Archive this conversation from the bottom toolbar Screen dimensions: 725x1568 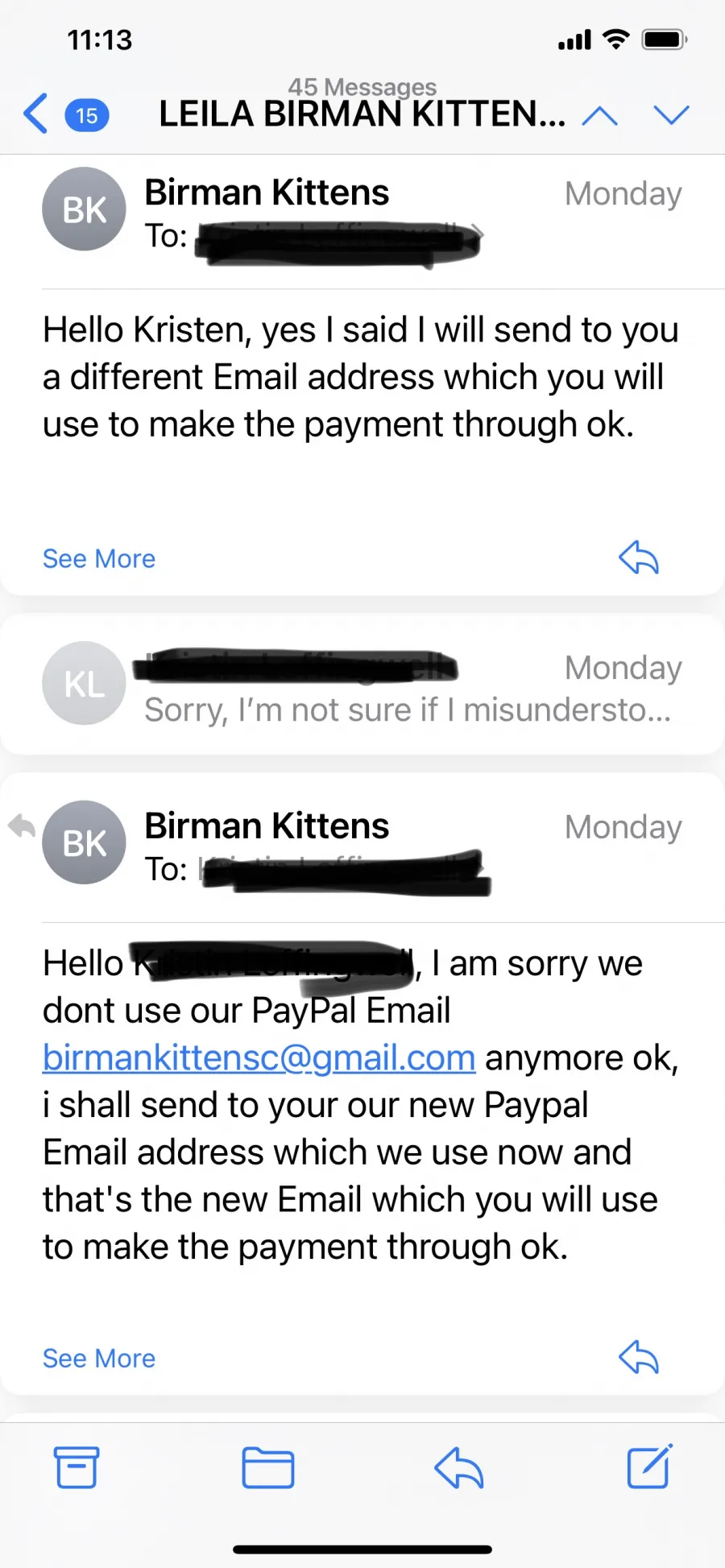77,1467
